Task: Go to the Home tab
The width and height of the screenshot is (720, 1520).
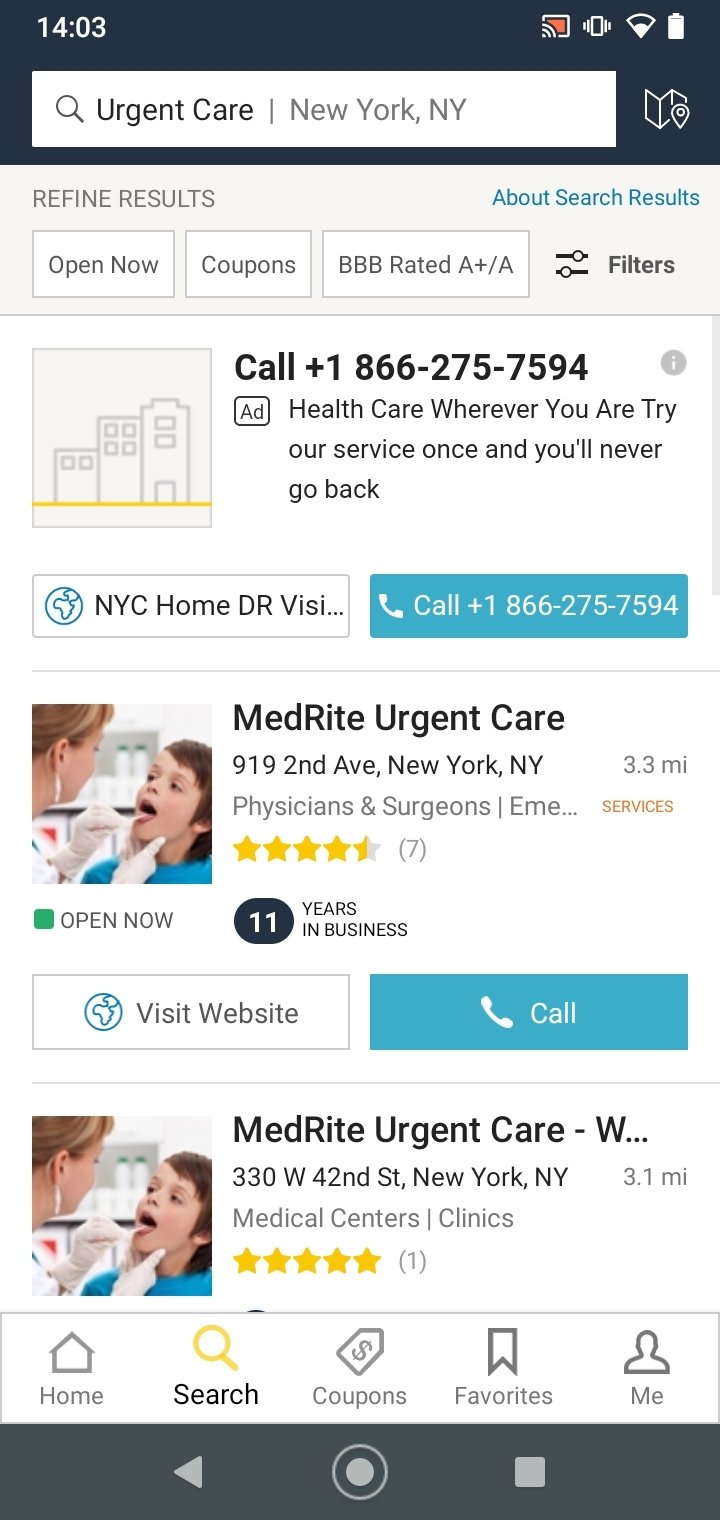Action: tap(71, 1368)
